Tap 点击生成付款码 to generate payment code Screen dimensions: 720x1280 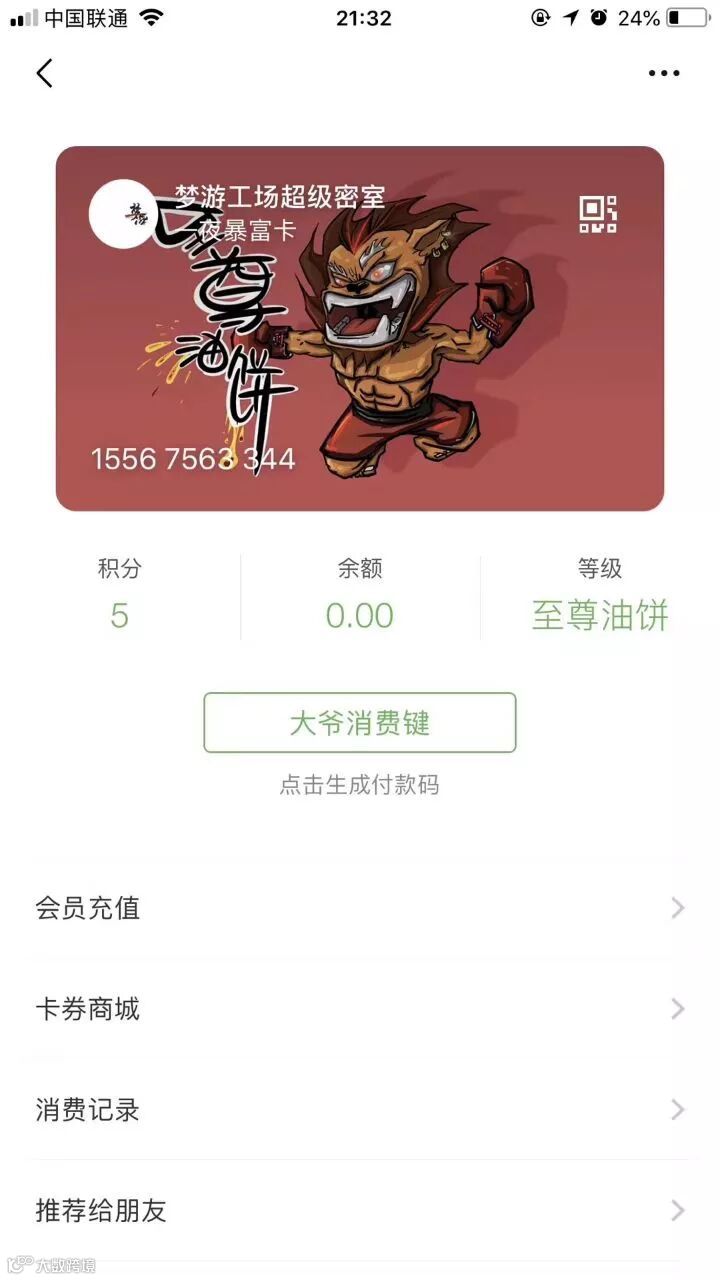tap(360, 785)
